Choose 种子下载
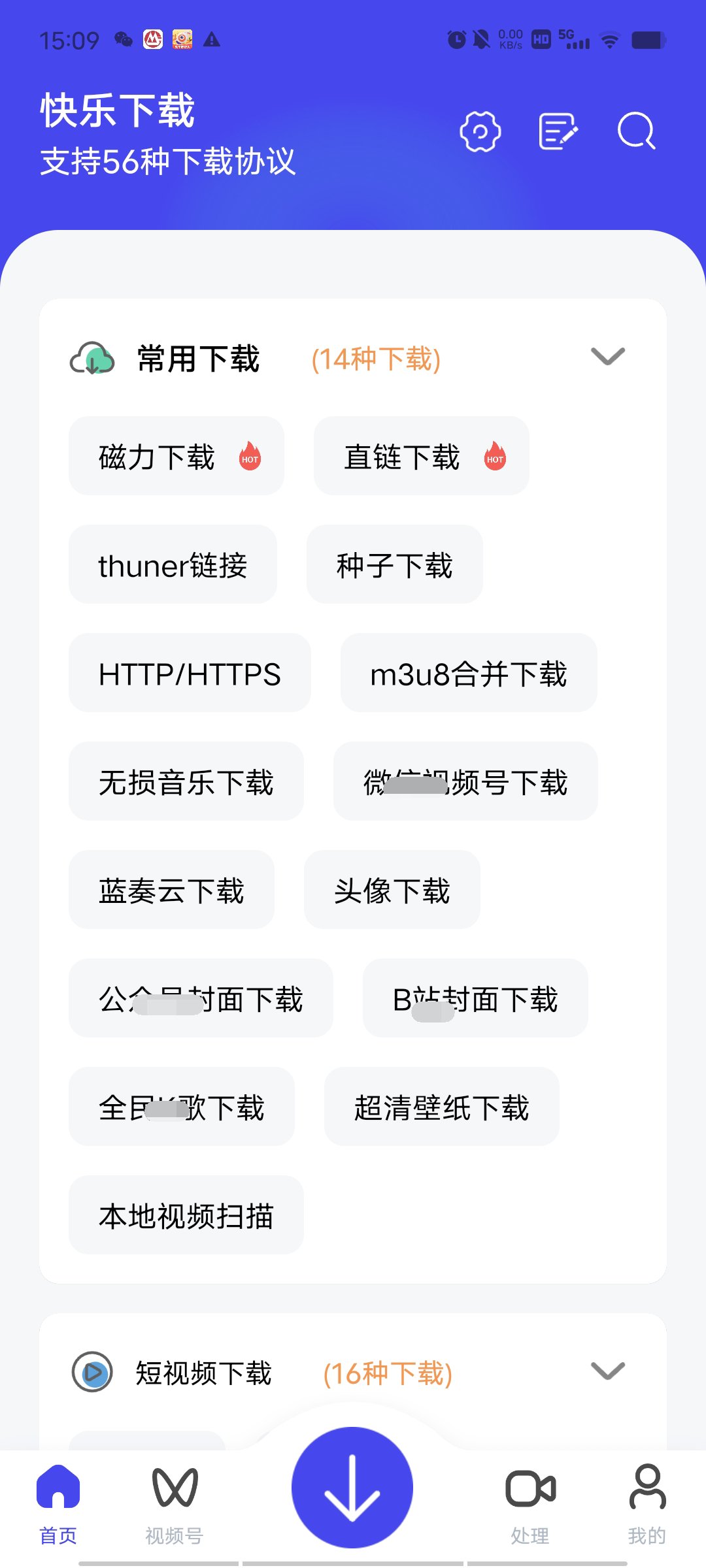 click(x=395, y=564)
